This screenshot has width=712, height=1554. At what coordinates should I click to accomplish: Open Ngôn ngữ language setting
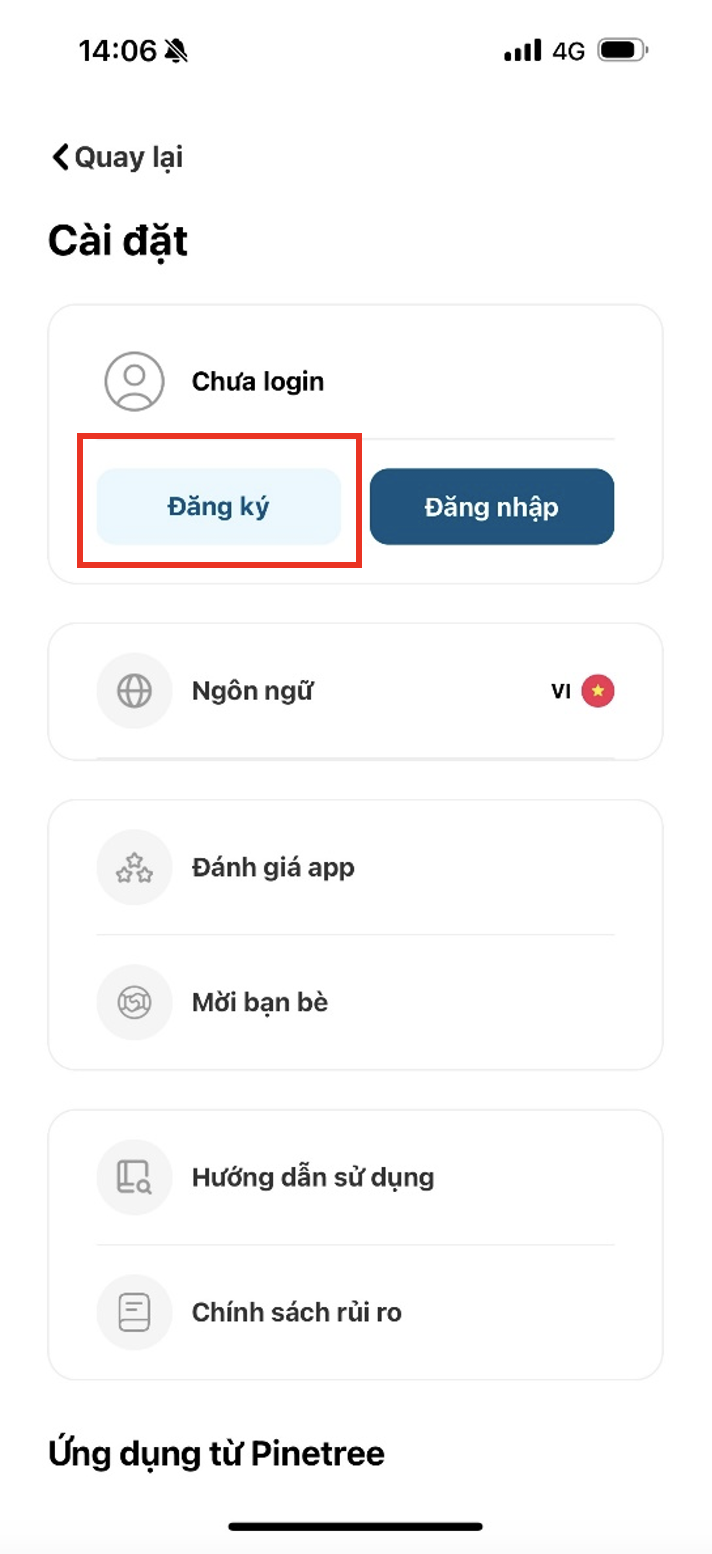click(355, 691)
